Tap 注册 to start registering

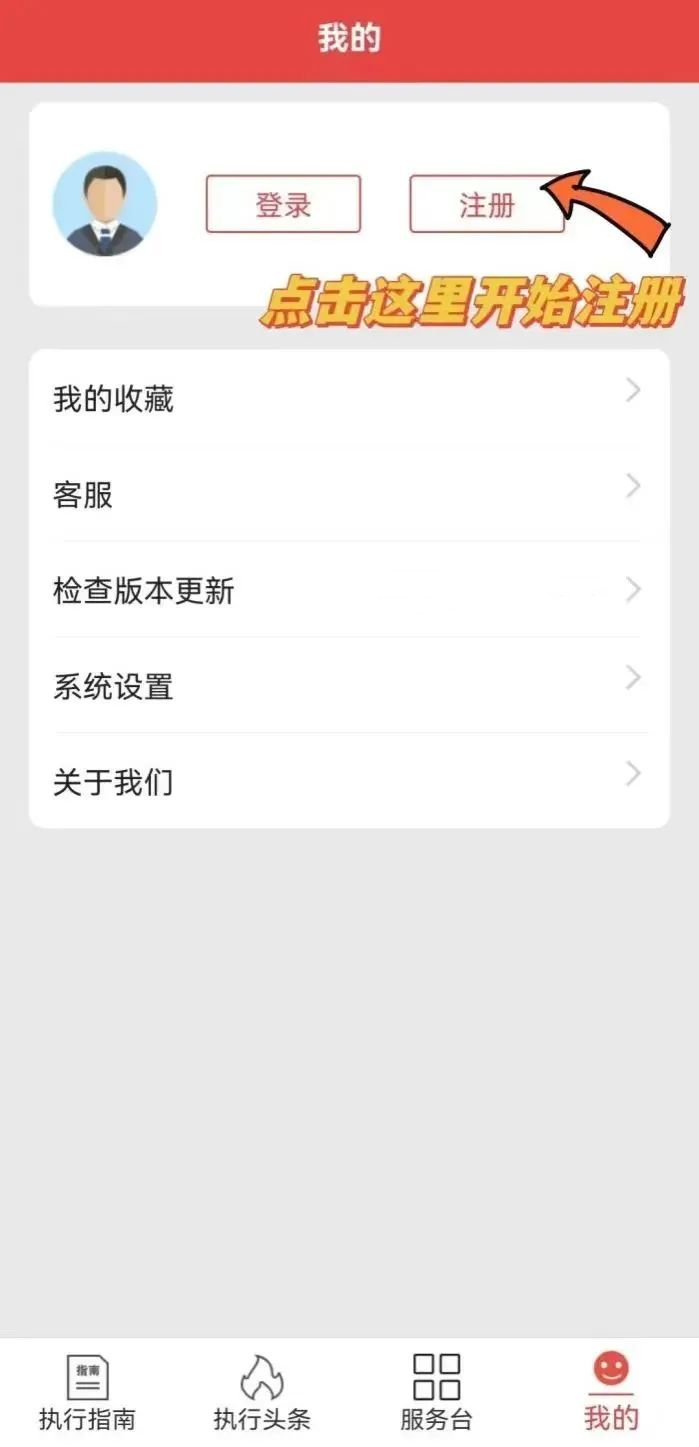(486, 204)
